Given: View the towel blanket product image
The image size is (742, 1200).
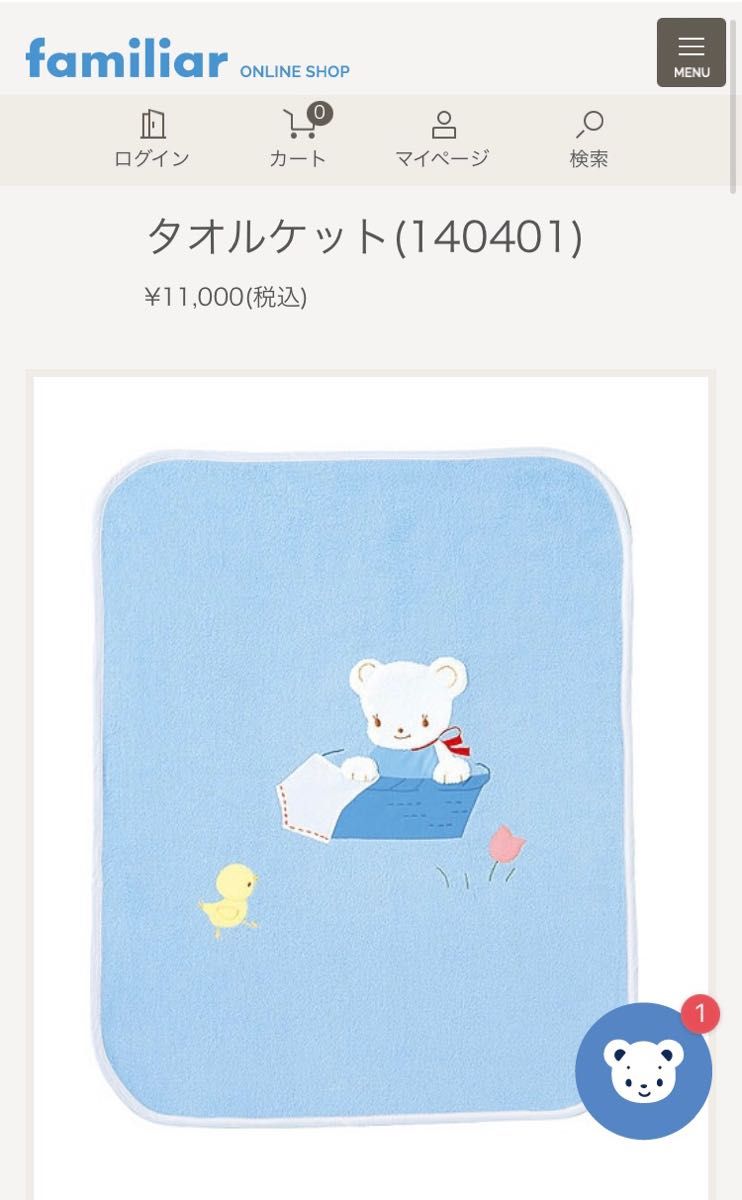Looking at the screenshot, I should point(365,780).
